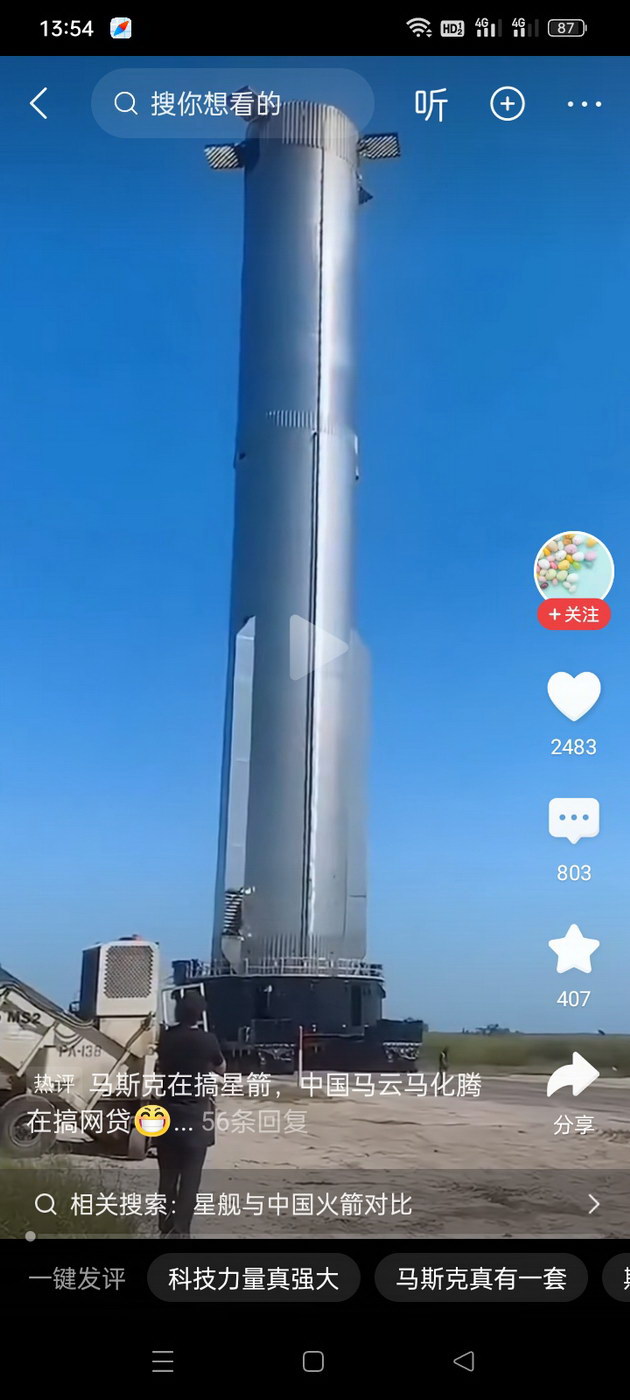Post quick comment 科技力量真强大
630x1400 pixels.
tap(253, 1278)
